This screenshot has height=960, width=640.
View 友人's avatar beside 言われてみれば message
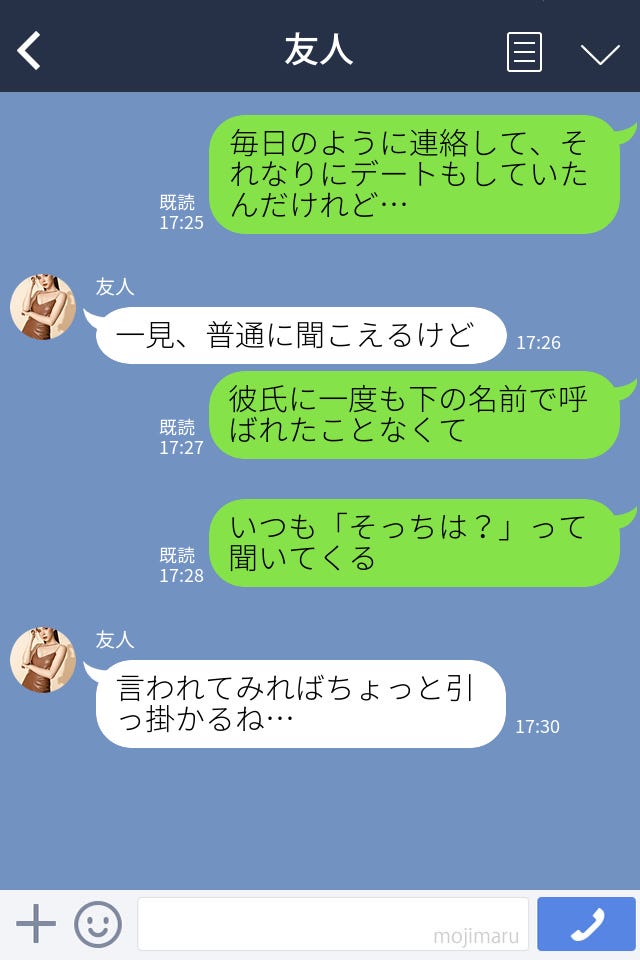(x=43, y=660)
